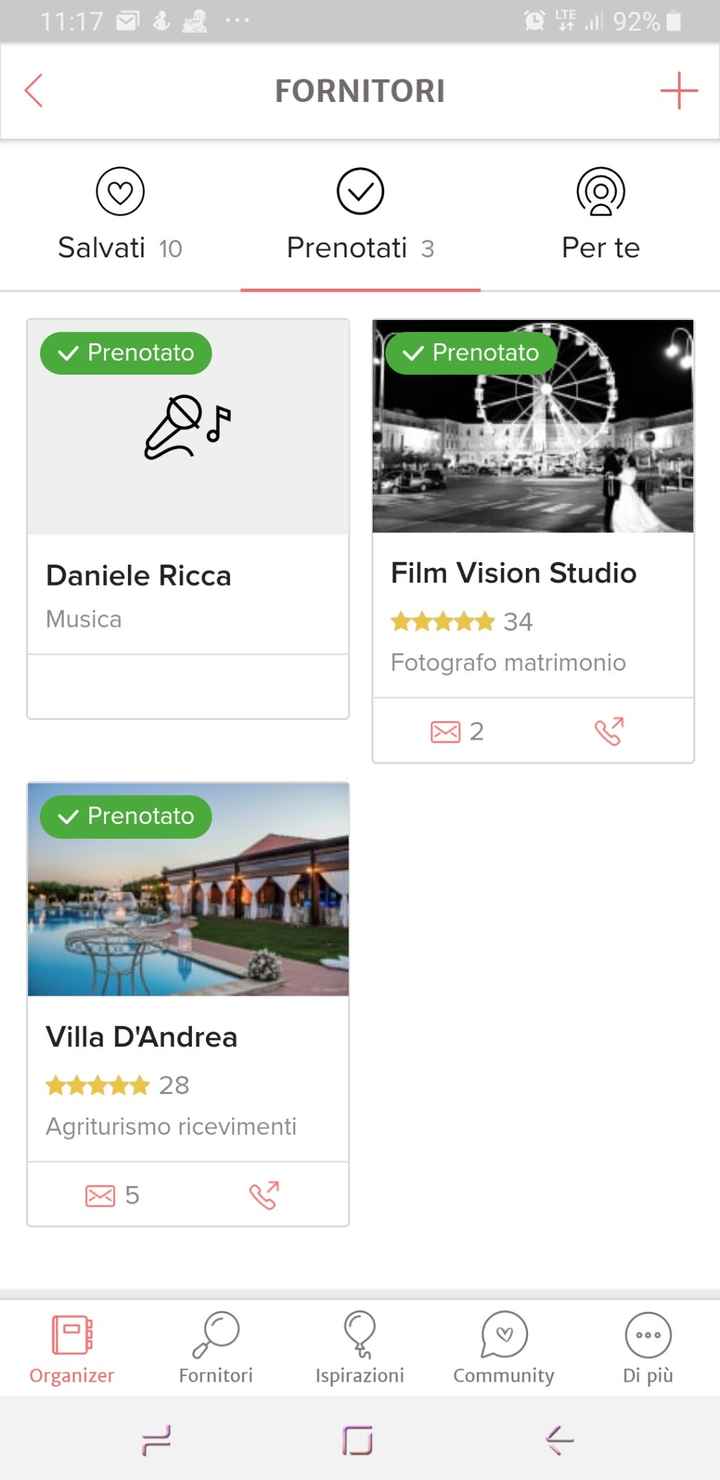Switch to the Salvati tab
Screen dimensions: 720x1480
pos(120,216)
